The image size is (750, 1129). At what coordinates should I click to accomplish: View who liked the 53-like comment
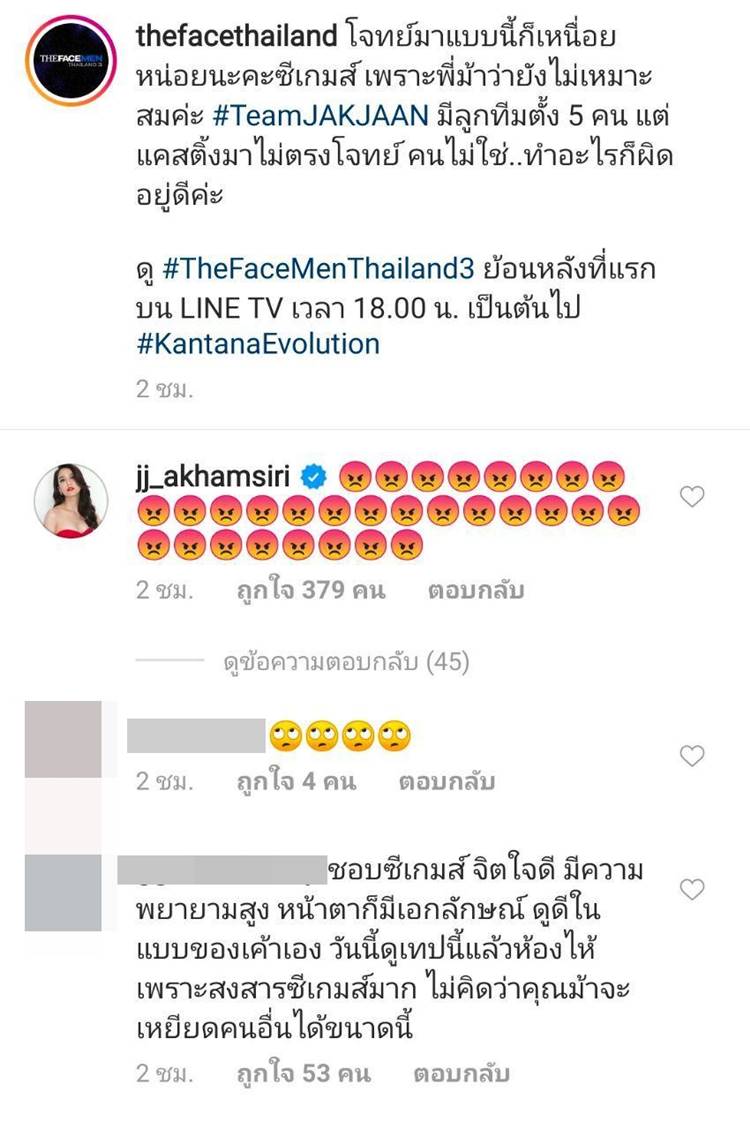[x=301, y=1074]
